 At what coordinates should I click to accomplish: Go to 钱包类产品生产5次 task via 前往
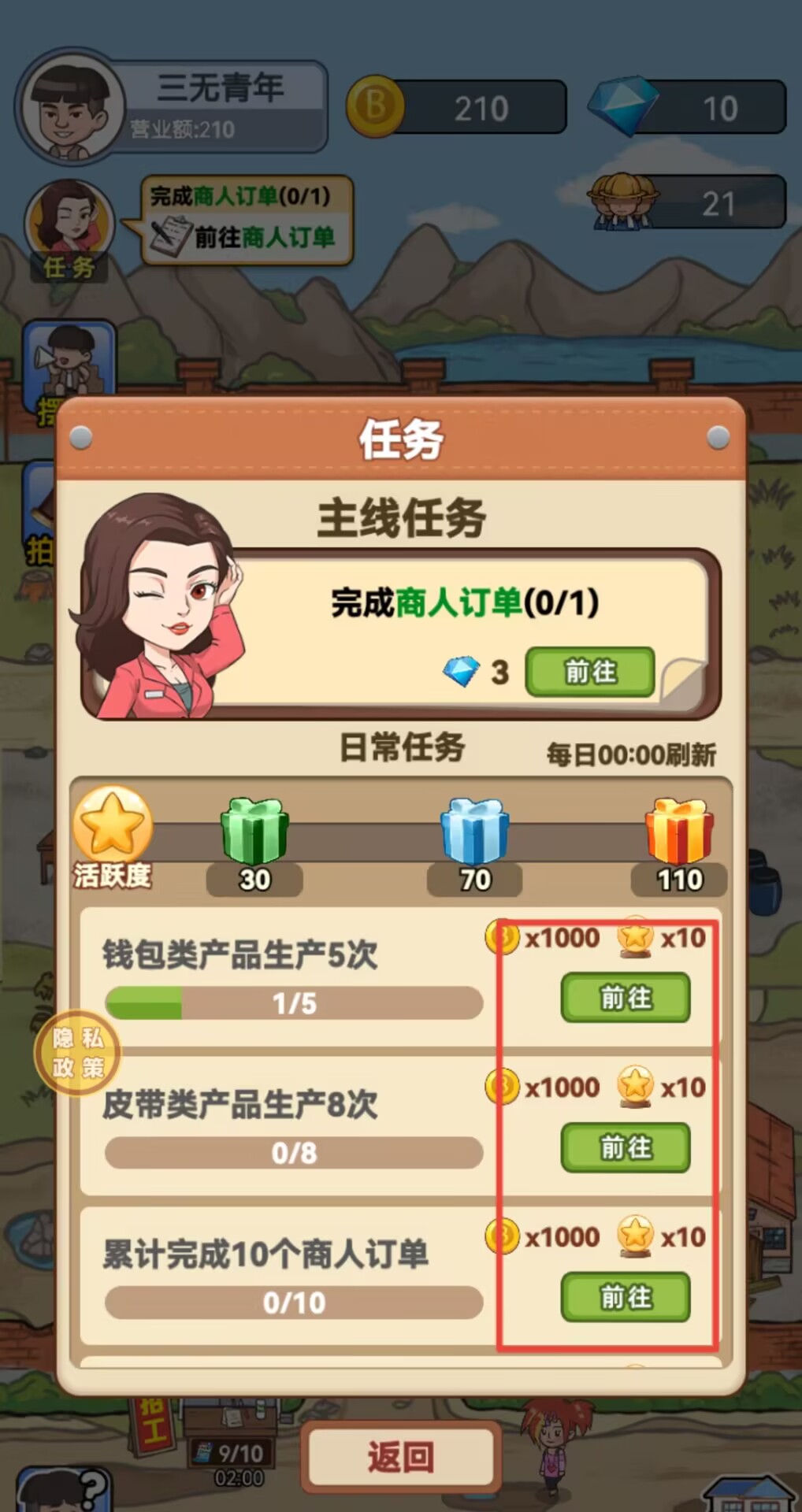(625, 998)
